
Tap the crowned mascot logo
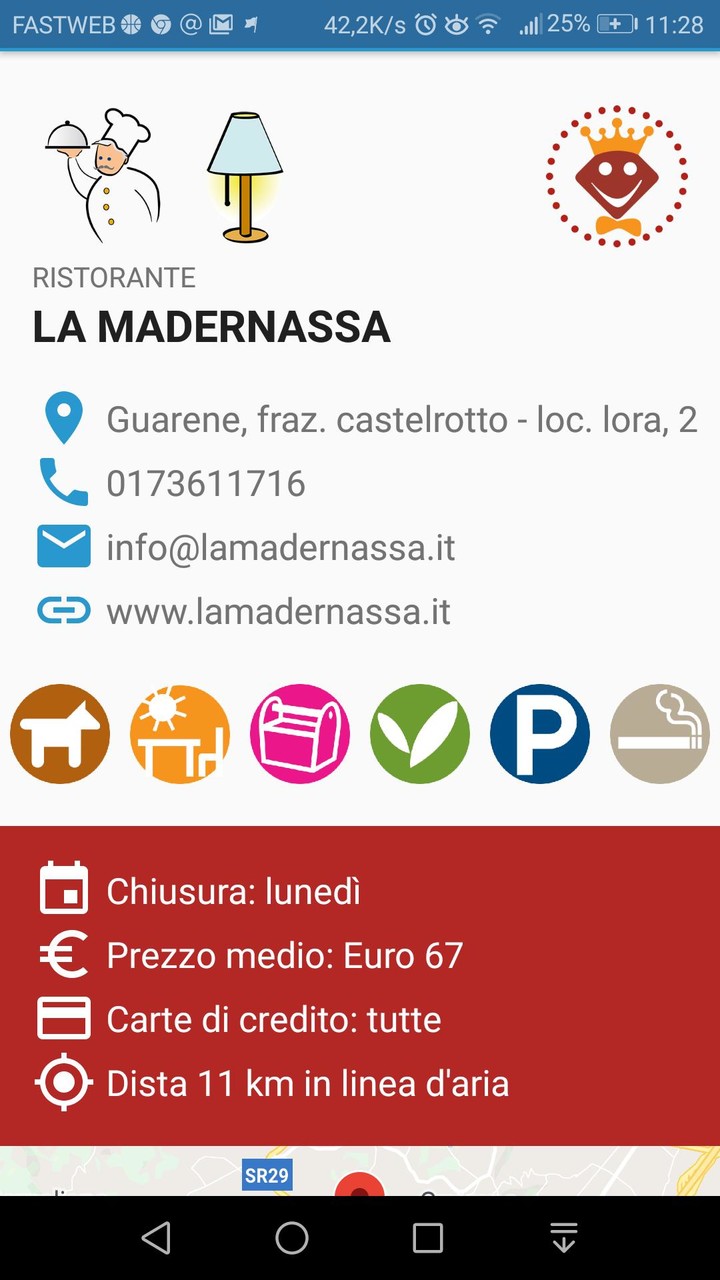616,176
